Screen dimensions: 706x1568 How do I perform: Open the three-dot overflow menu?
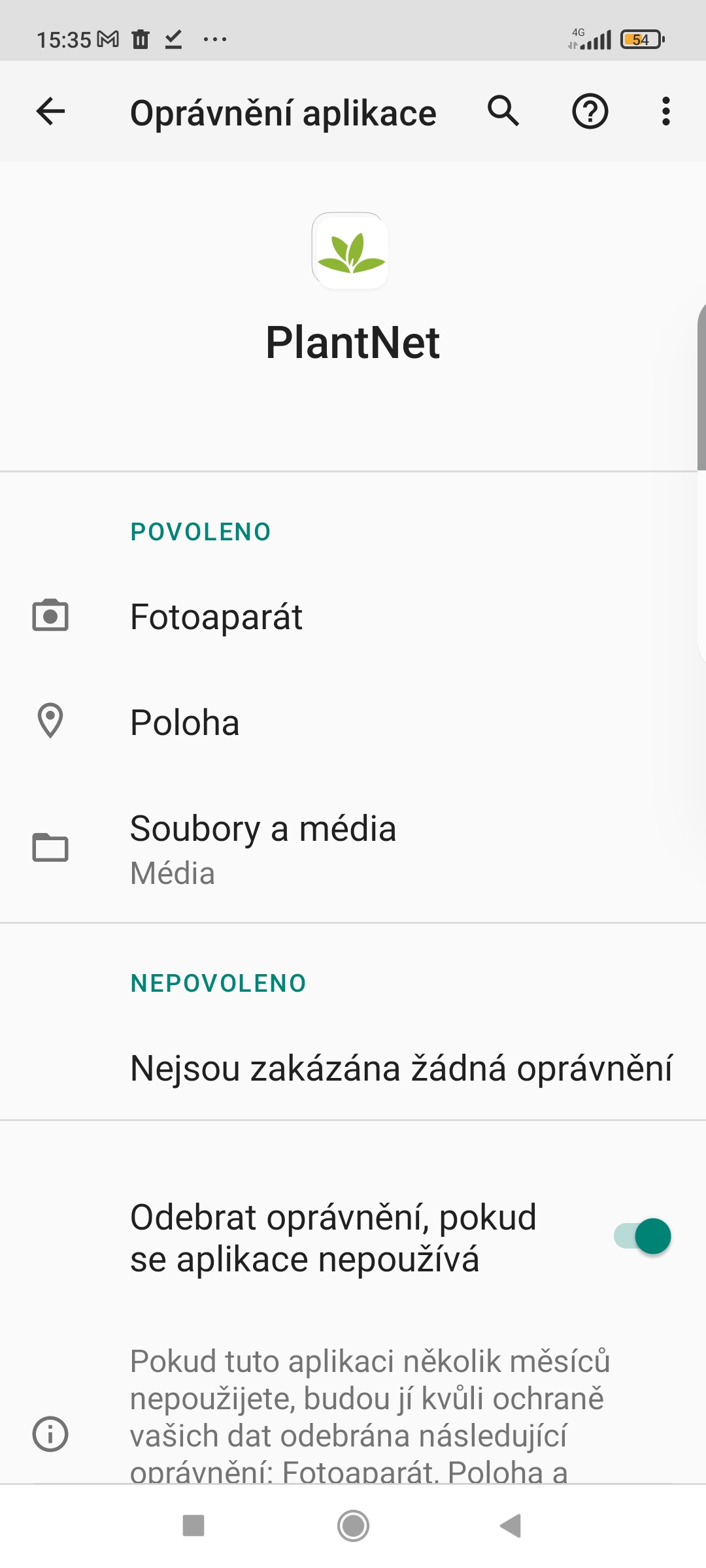coord(665,112)
